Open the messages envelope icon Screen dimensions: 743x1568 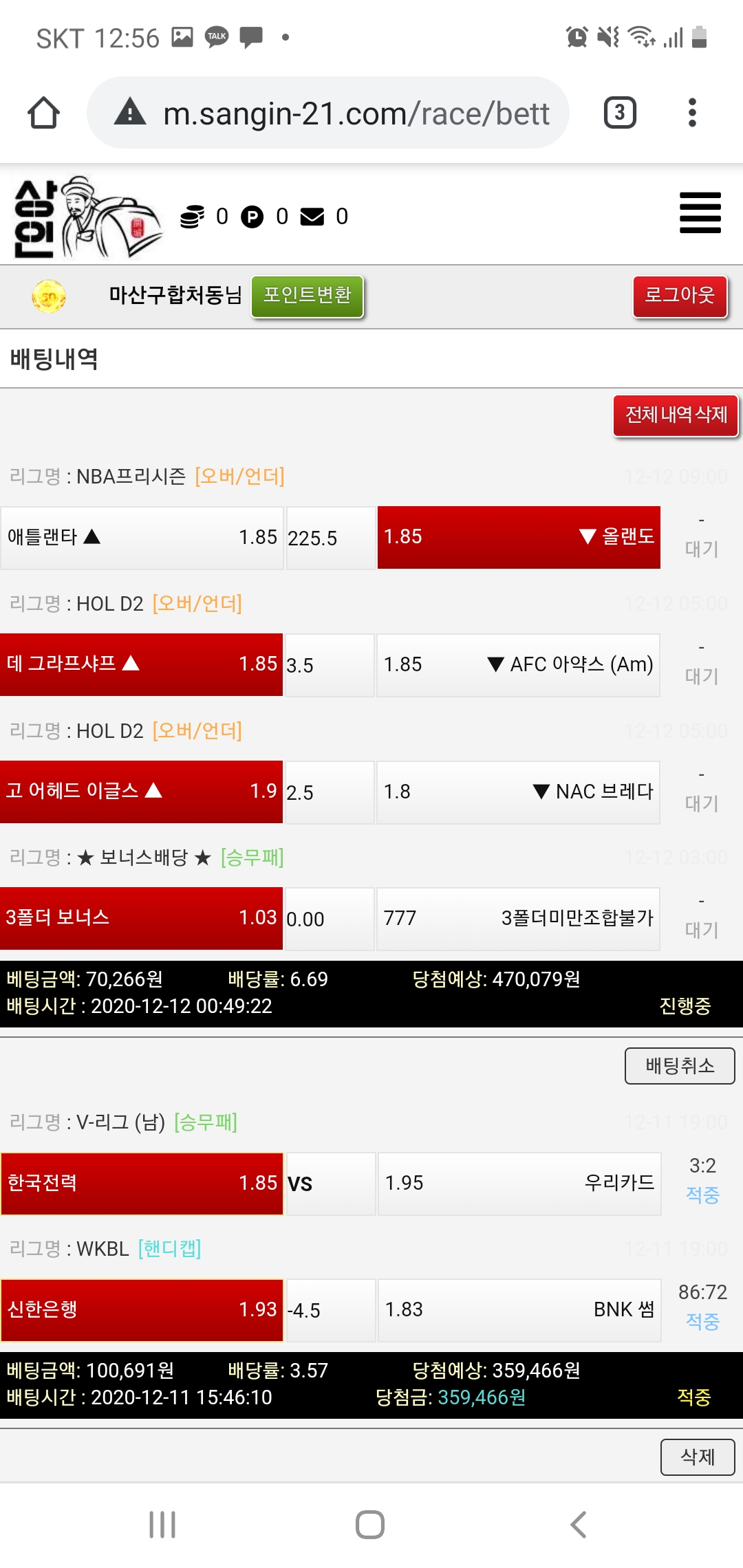pos(312,217)
